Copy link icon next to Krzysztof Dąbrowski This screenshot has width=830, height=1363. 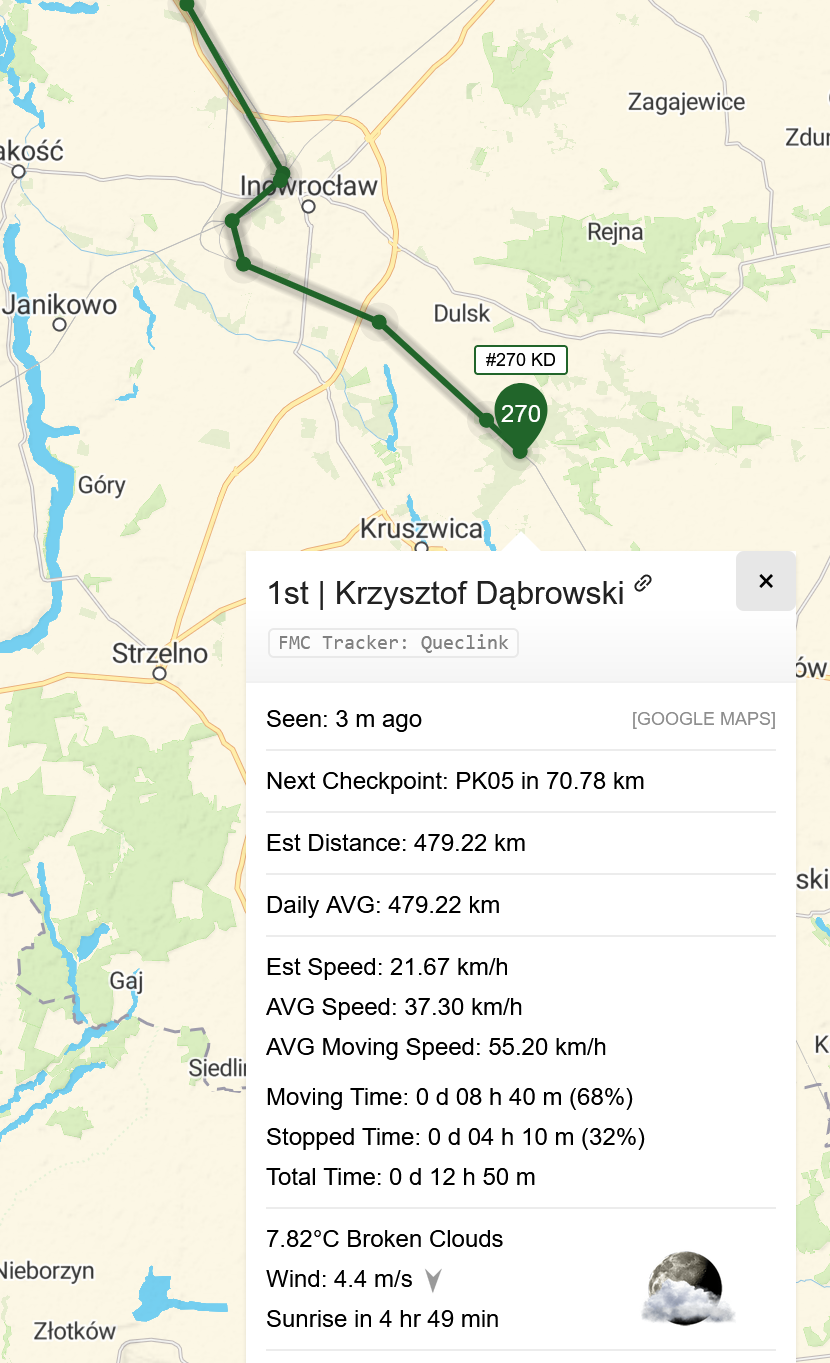click(x=643, y=583)
